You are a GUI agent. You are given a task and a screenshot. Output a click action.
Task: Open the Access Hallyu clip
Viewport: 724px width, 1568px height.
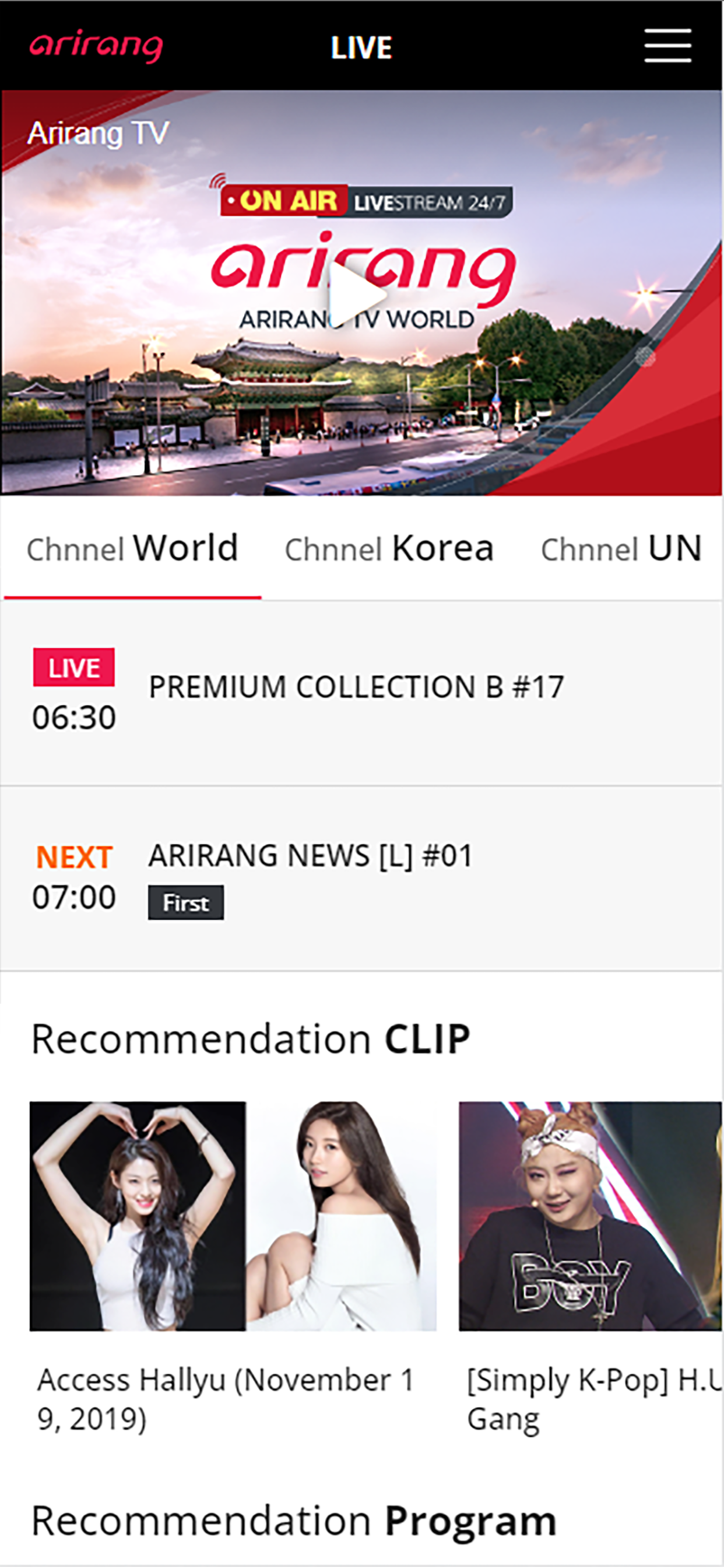point(233,1217)
